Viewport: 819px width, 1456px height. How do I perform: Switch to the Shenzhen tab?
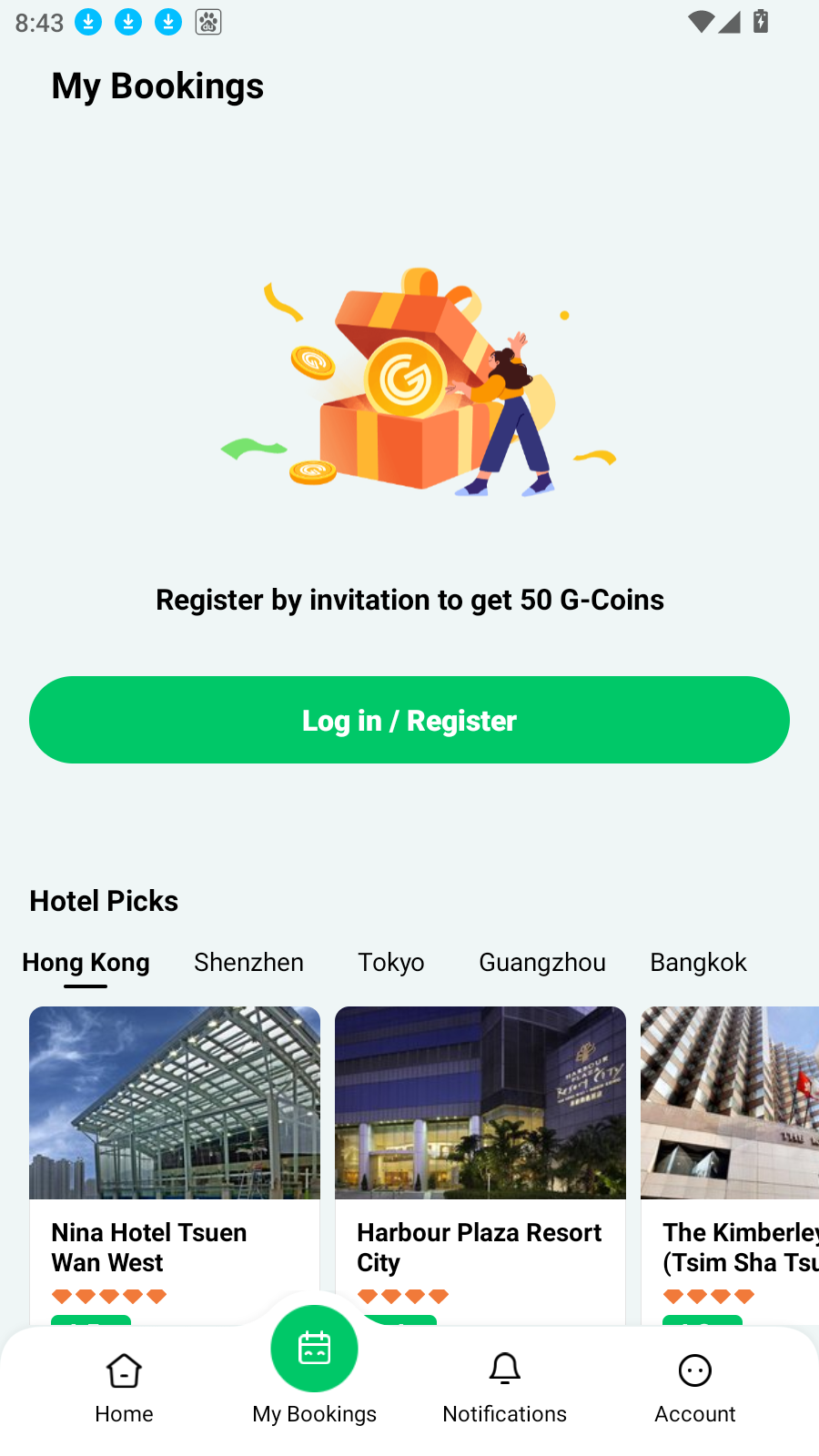[x=248, y=963]
